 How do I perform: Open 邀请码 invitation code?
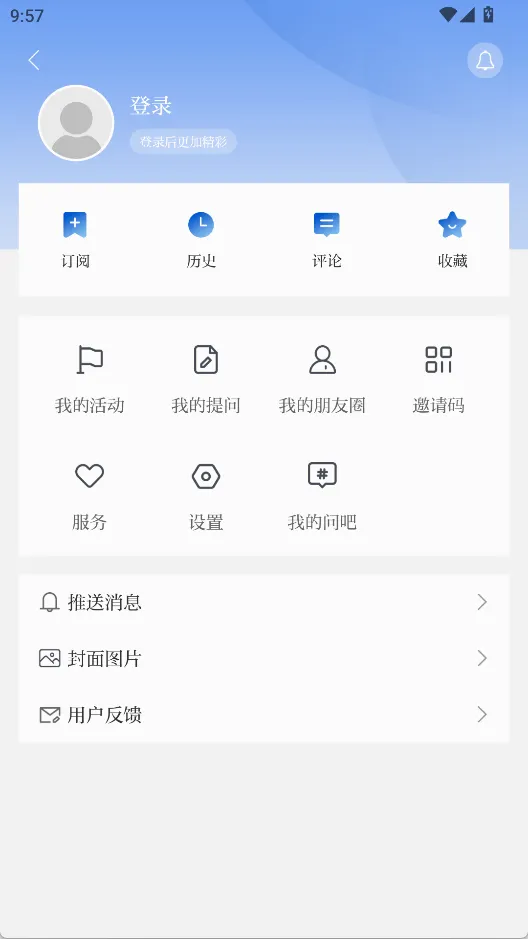(x=439, y=380)
